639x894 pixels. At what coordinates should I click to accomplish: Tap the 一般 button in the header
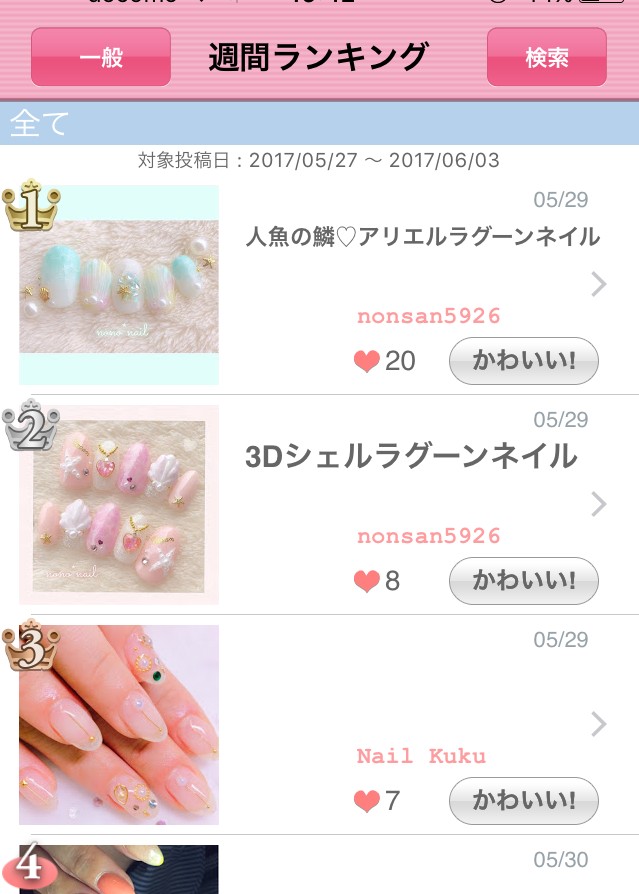101,57
